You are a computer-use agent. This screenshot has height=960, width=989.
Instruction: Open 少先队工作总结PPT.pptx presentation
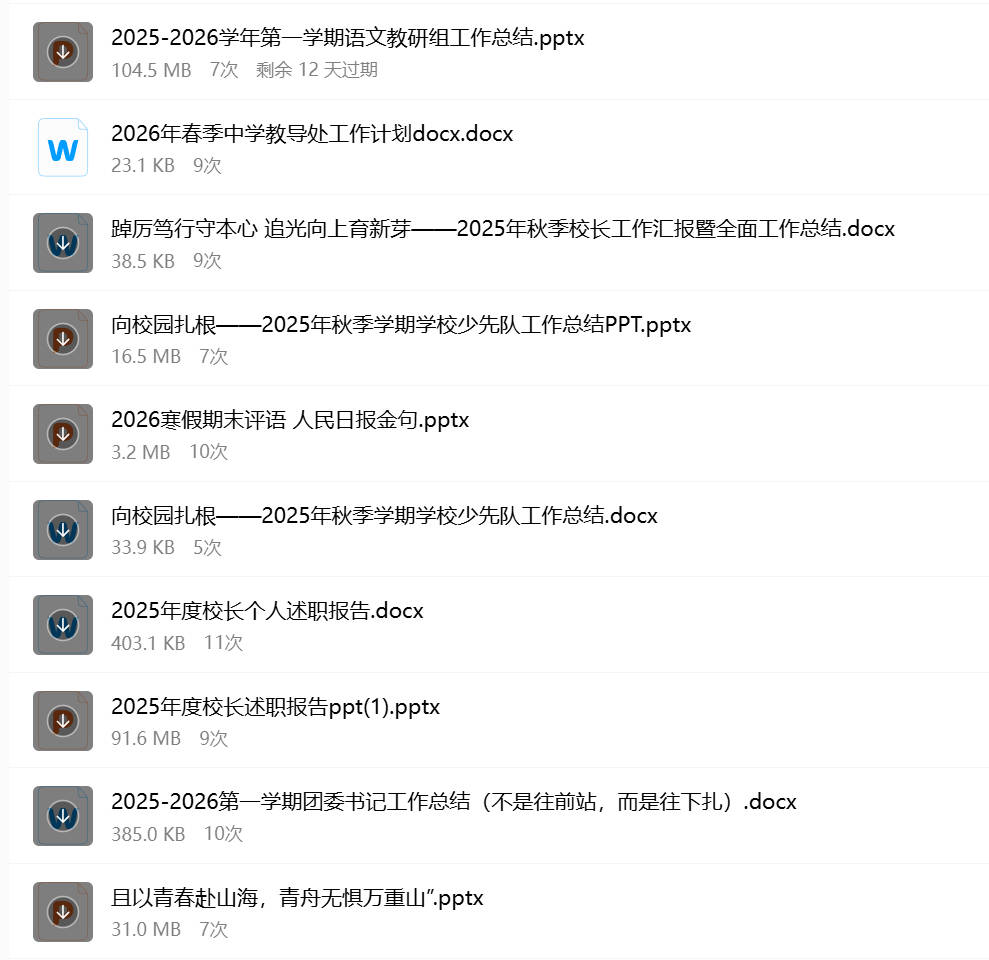[401, 325]
